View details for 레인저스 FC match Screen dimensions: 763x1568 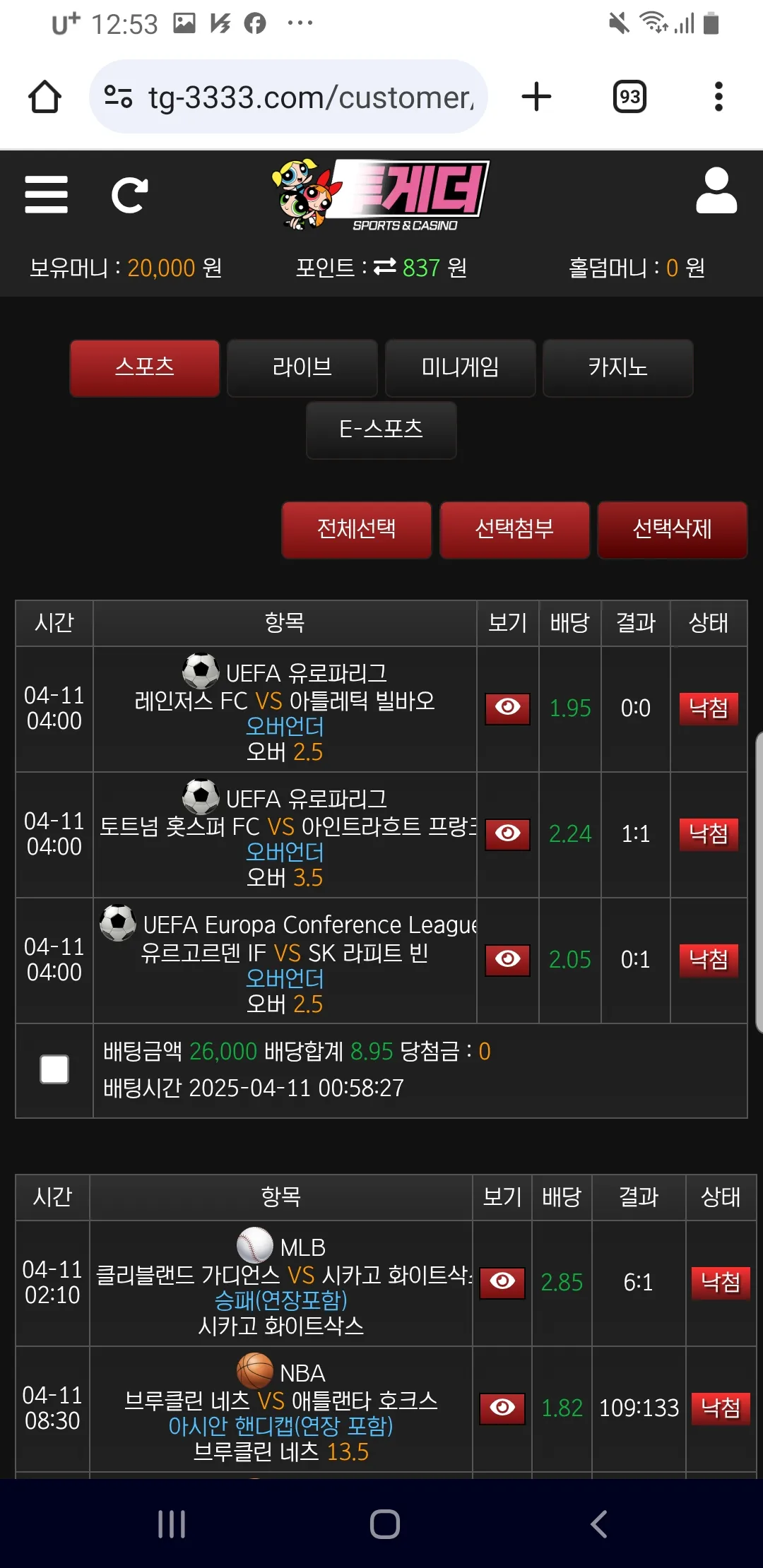point(507,708)
